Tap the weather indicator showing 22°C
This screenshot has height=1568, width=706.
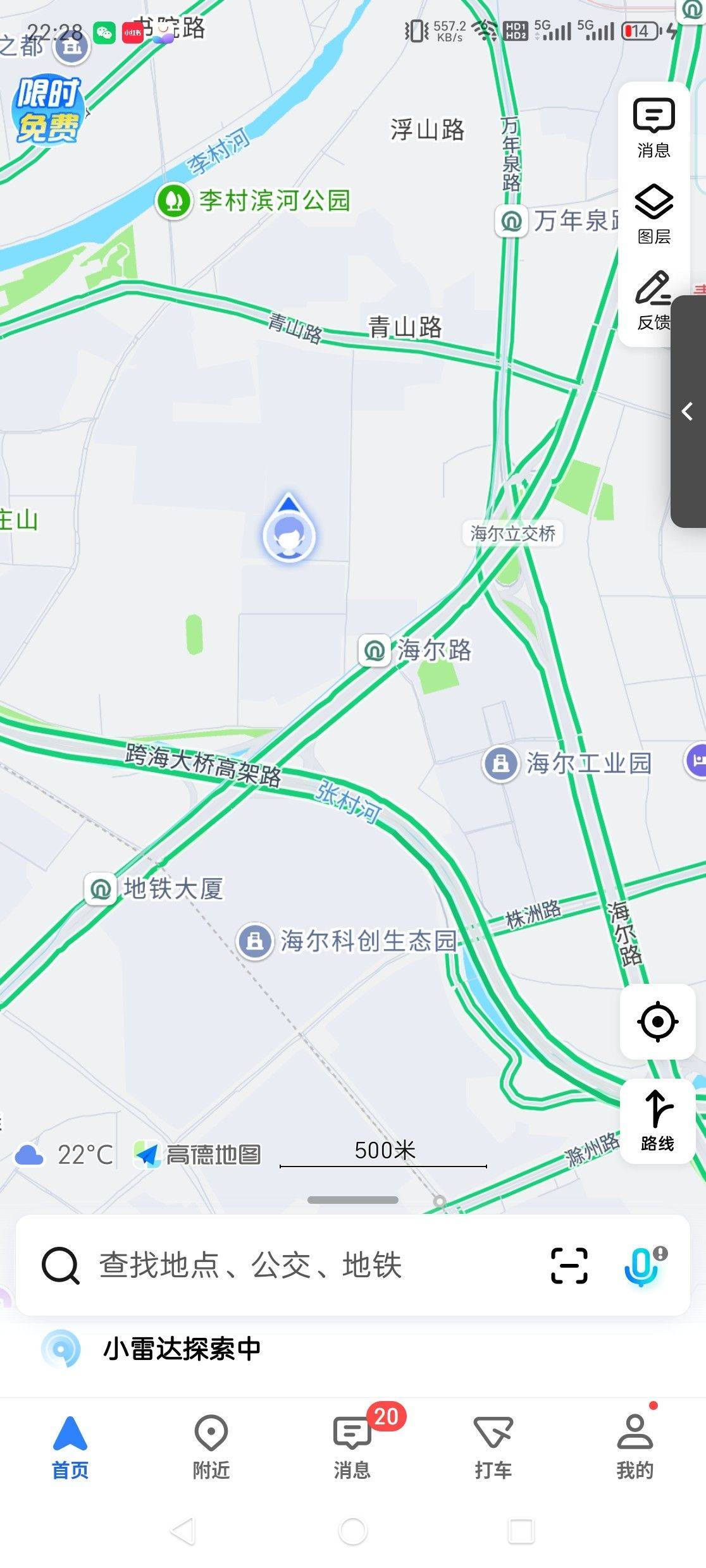(x=65, y=1155)
